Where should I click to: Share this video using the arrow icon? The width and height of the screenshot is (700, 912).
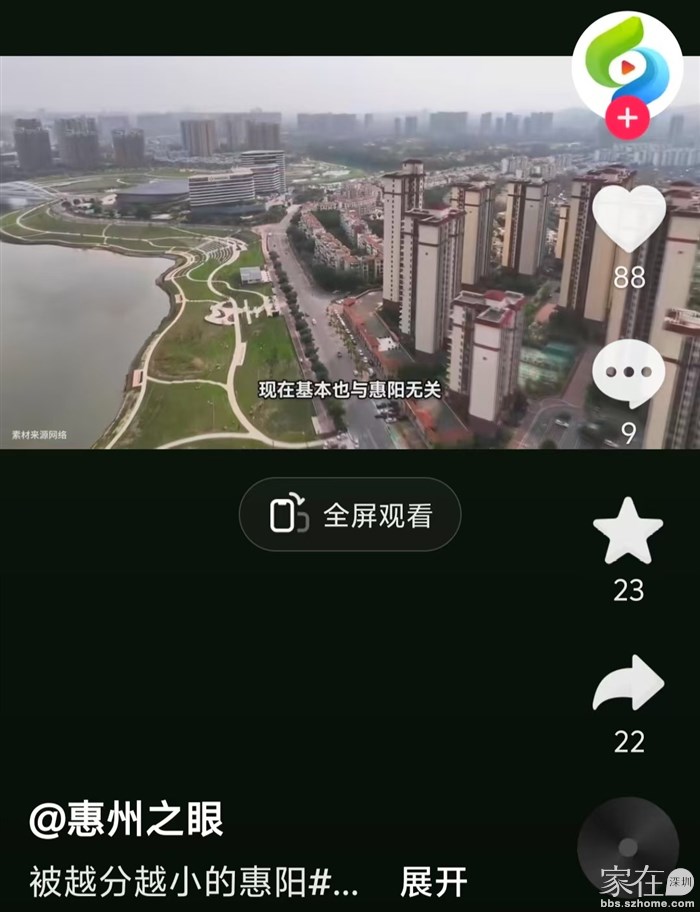[x=628, y=685]
